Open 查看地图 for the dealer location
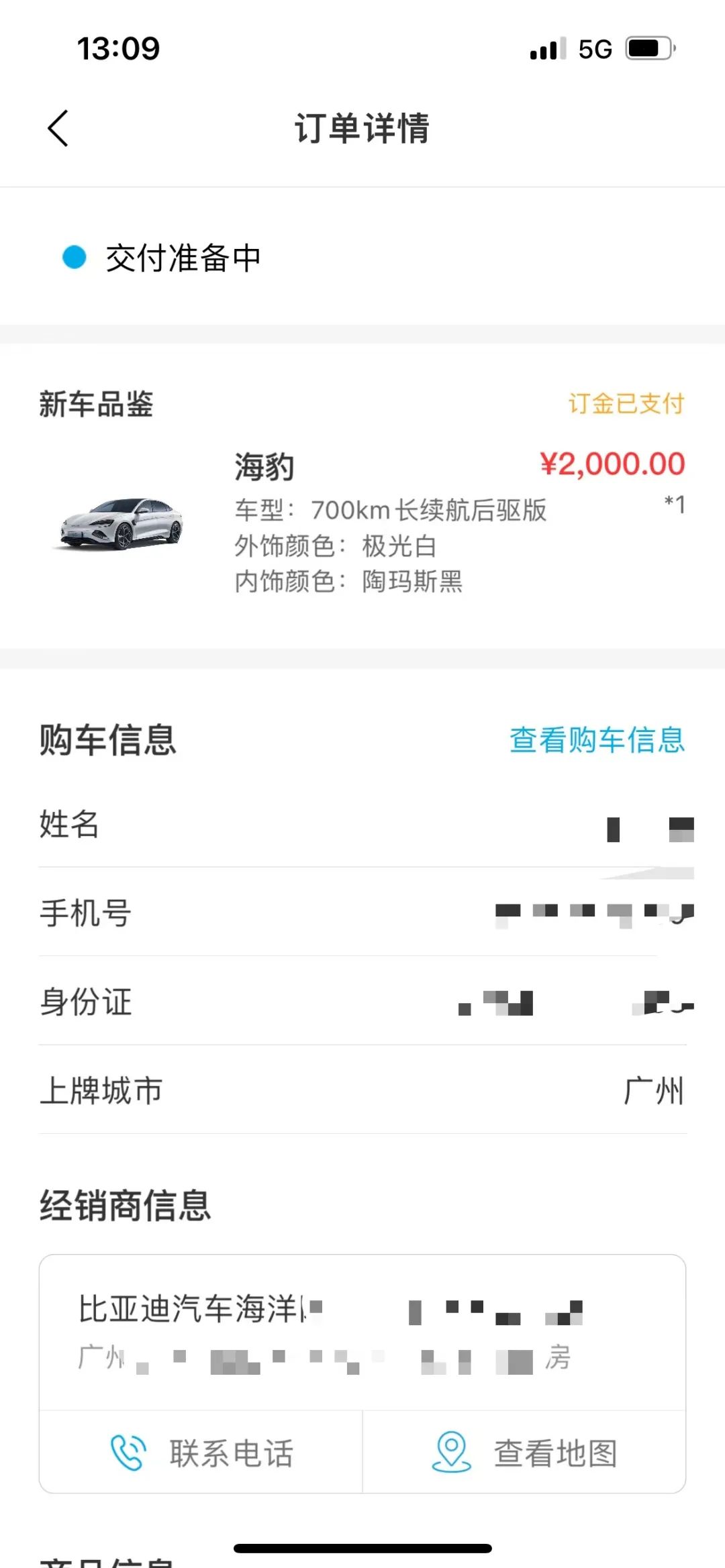The image size is (725, 1568). (x=524, y=1453)
